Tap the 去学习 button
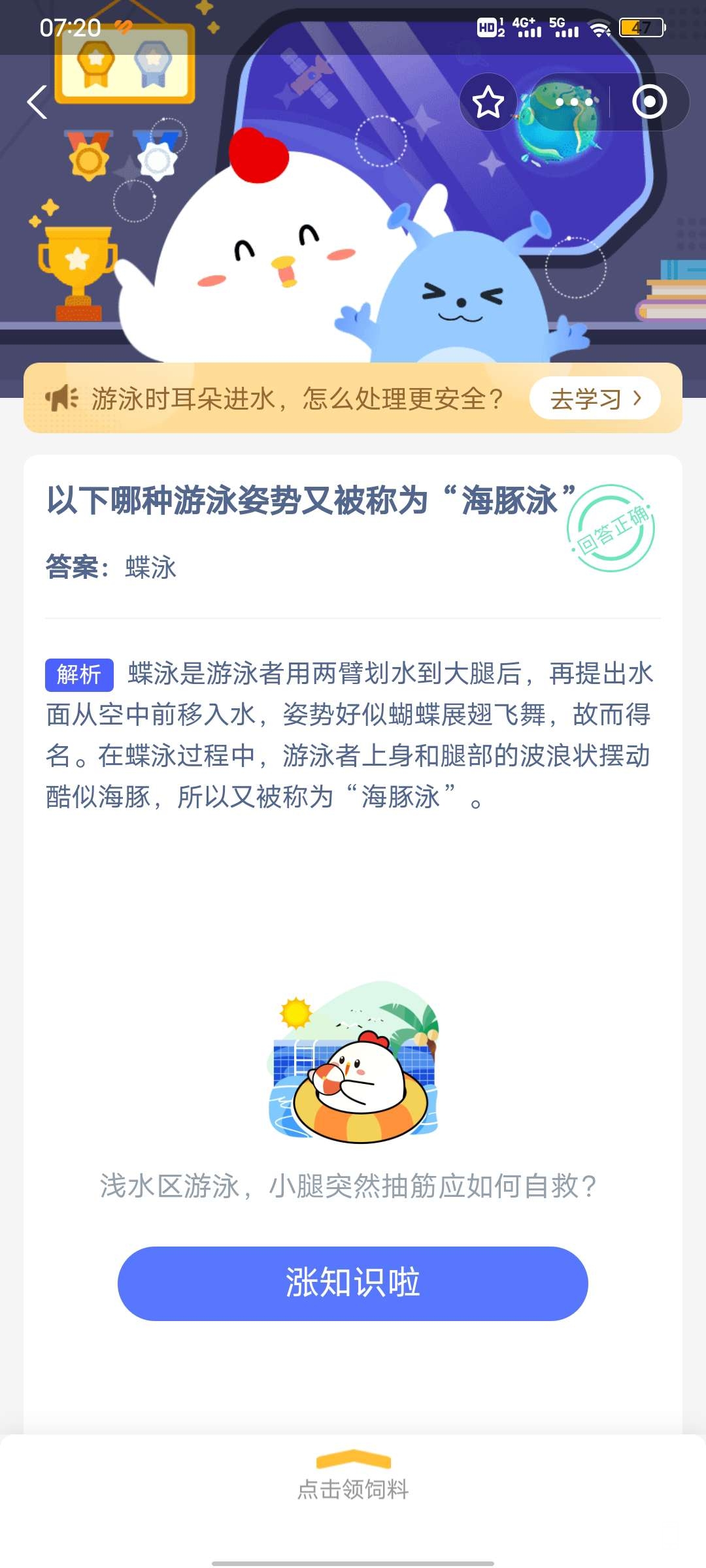Screen dimensions: 706x1568 pos(595,399)
